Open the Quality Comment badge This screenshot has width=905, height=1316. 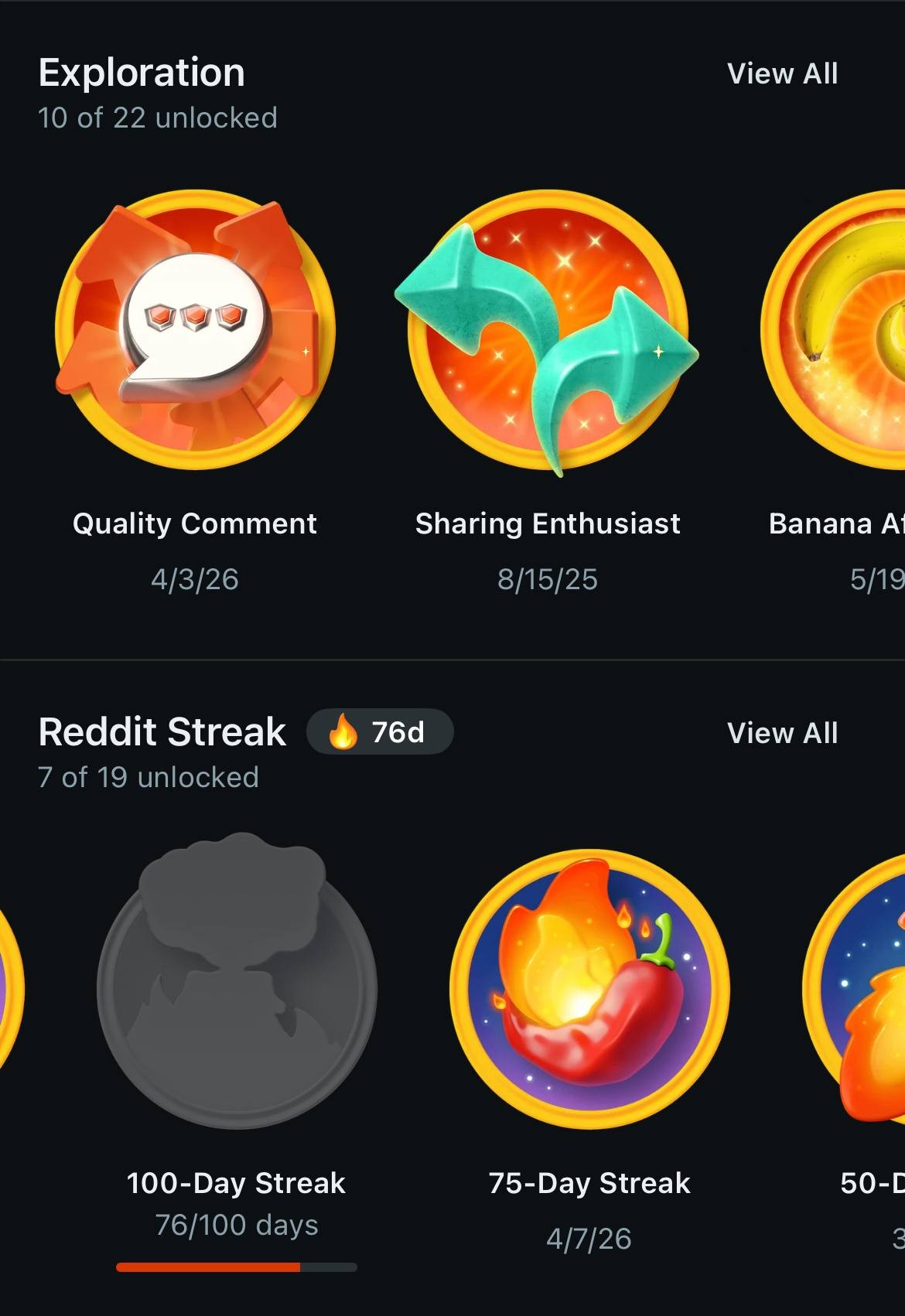coord(195,331)
